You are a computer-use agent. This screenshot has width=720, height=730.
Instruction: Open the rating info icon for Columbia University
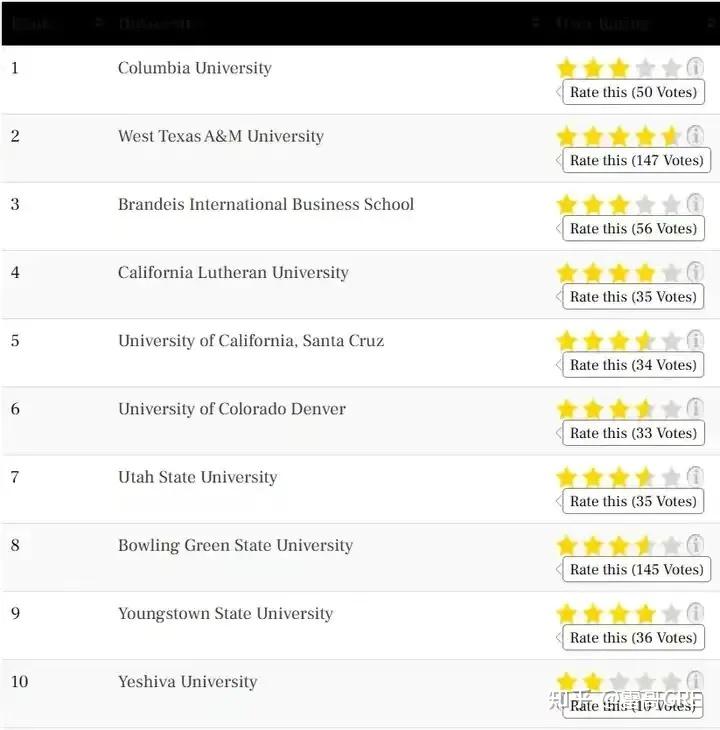click(695, 68)
